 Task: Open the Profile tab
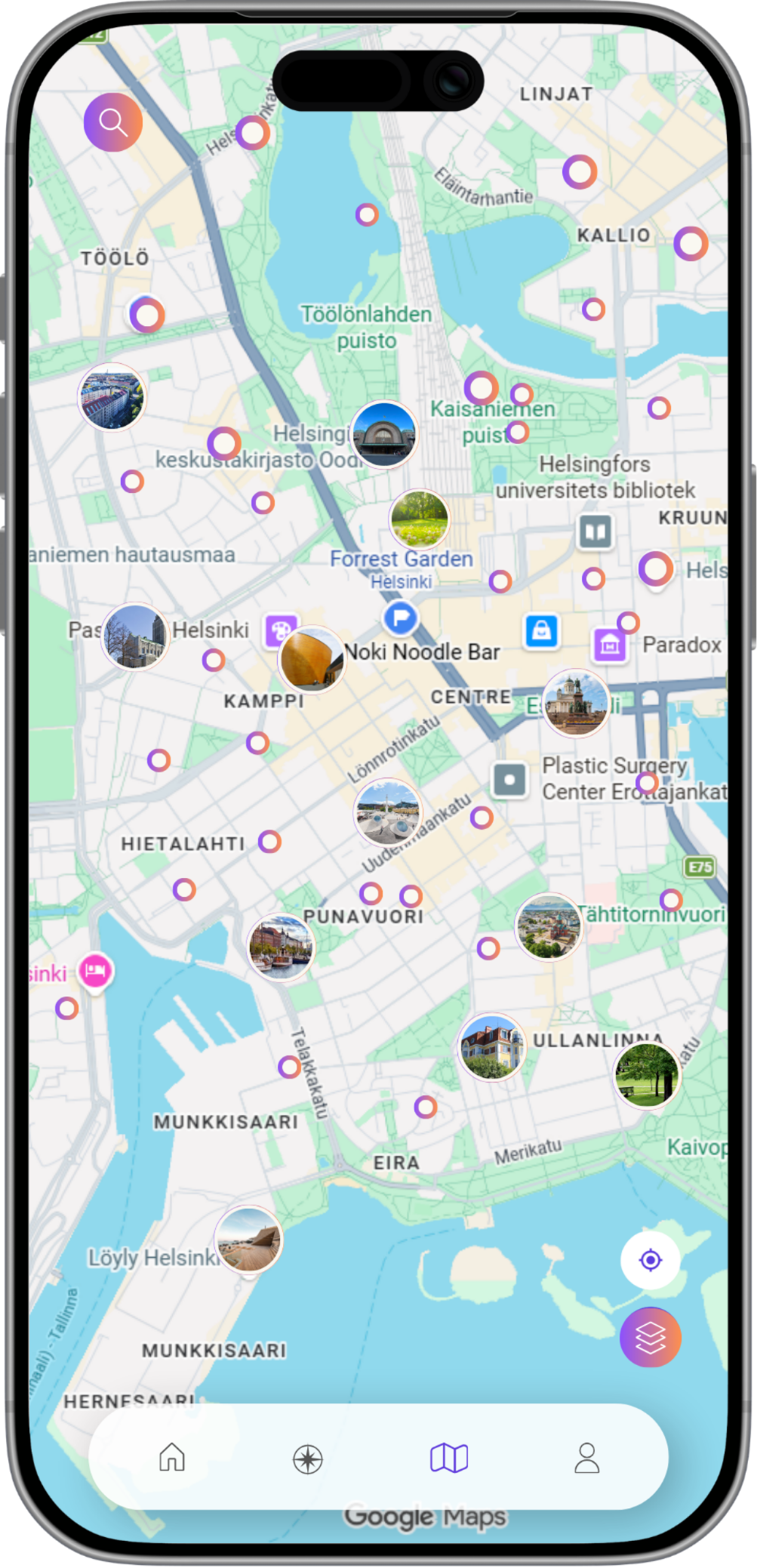pyautogui.click(x=586, y=1458)
